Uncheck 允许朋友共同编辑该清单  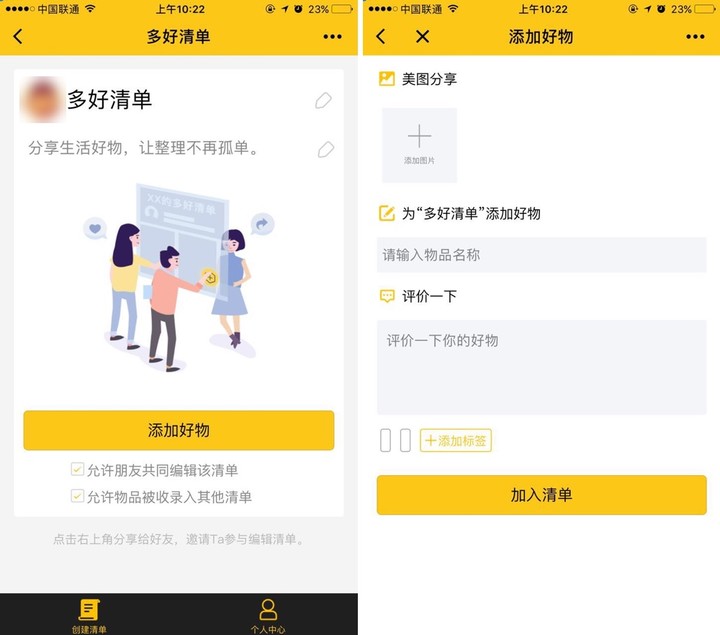[x=77, y=469]
